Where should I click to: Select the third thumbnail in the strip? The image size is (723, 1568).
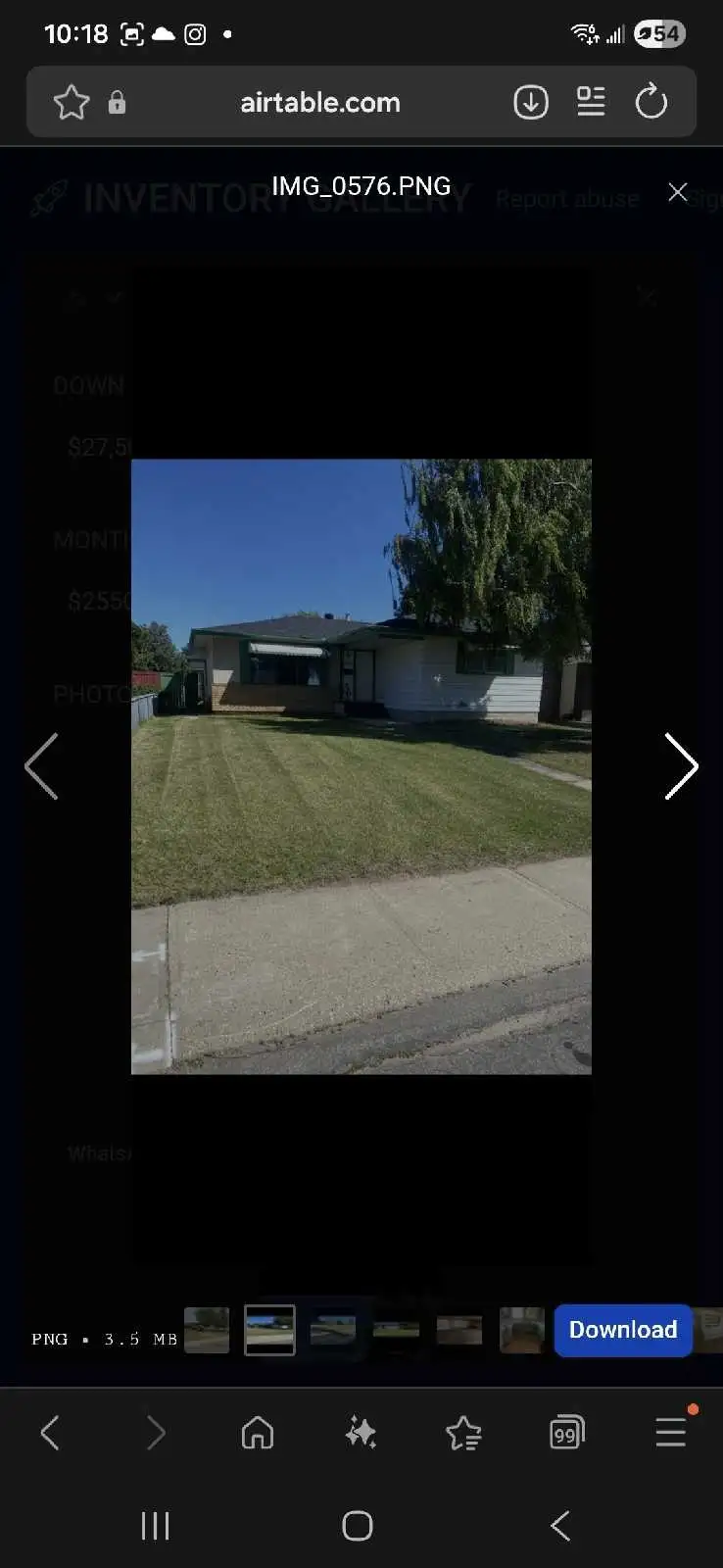click(x=332, y=1330)
